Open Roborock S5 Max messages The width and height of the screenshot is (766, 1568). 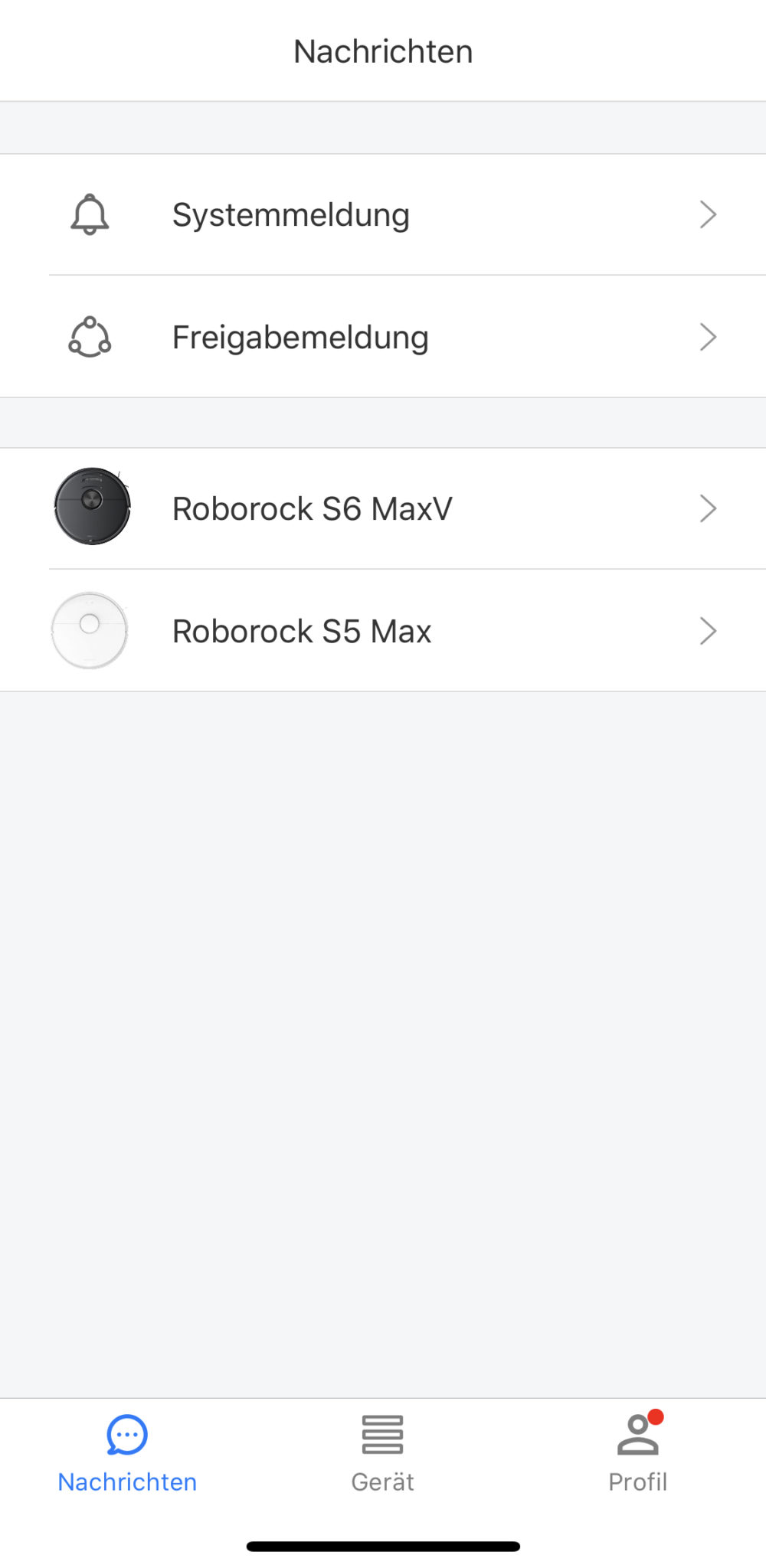coord(383,631)
